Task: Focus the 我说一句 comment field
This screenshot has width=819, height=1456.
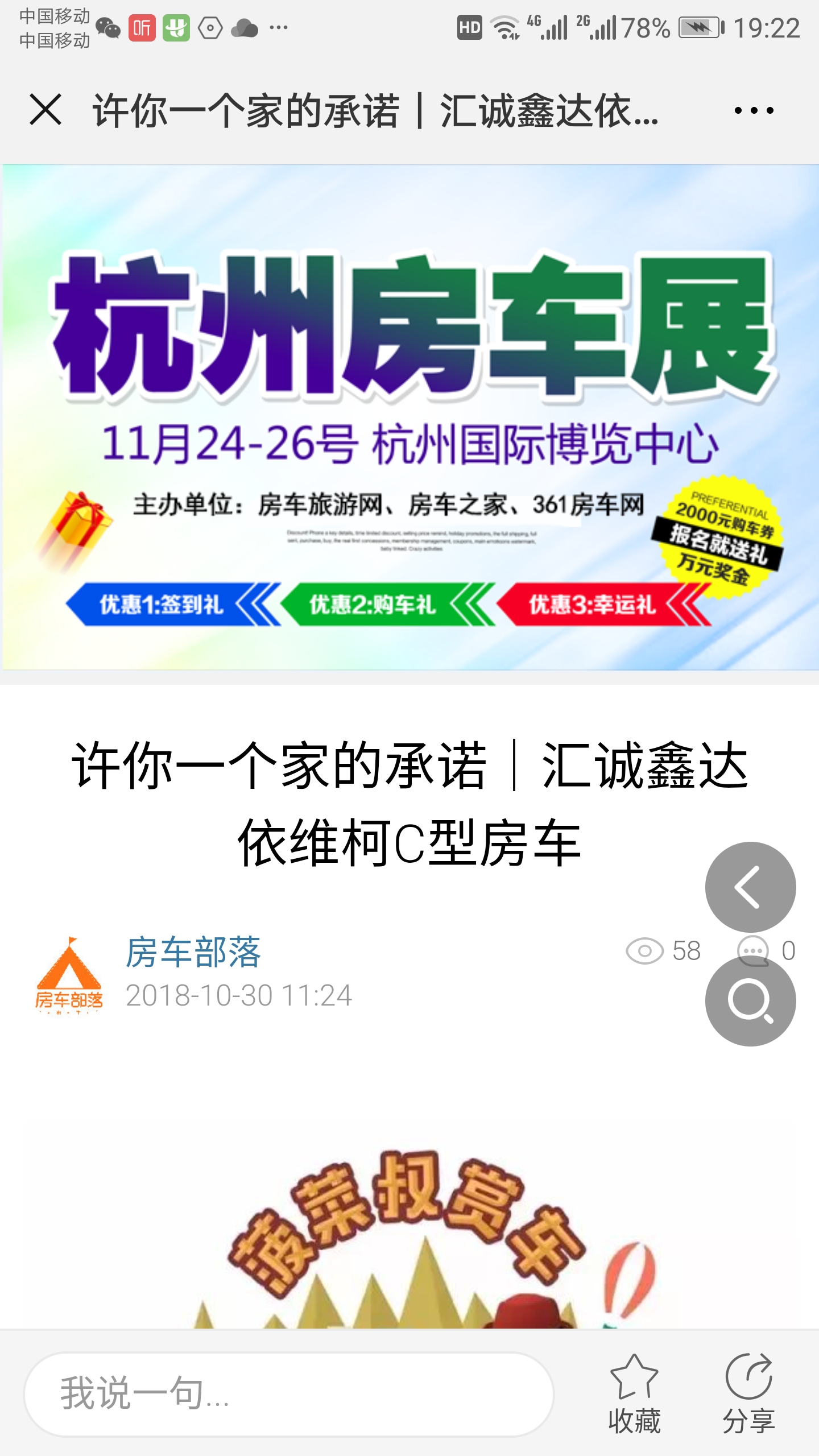Action: click(x=289, y=1394)
